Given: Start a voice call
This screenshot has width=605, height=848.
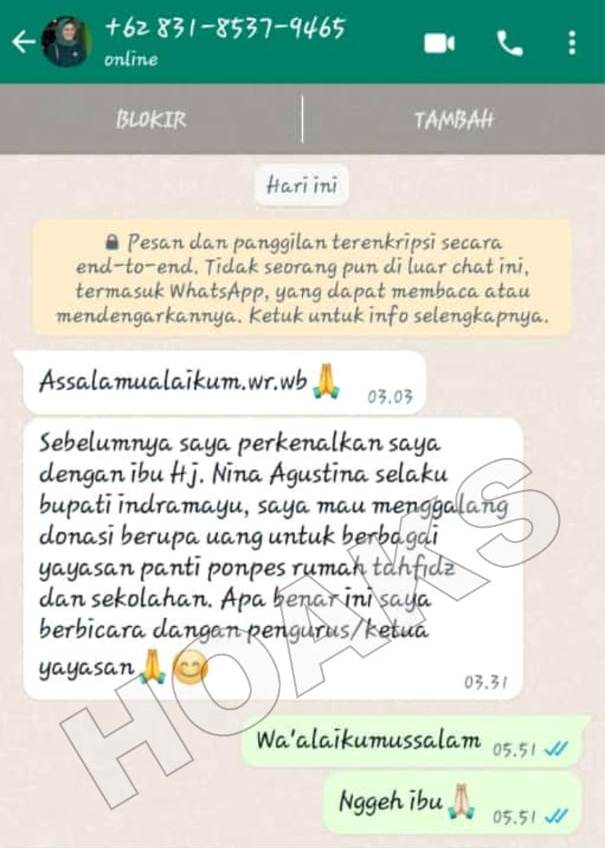Looking at the screenshot, I should point(510,43).
